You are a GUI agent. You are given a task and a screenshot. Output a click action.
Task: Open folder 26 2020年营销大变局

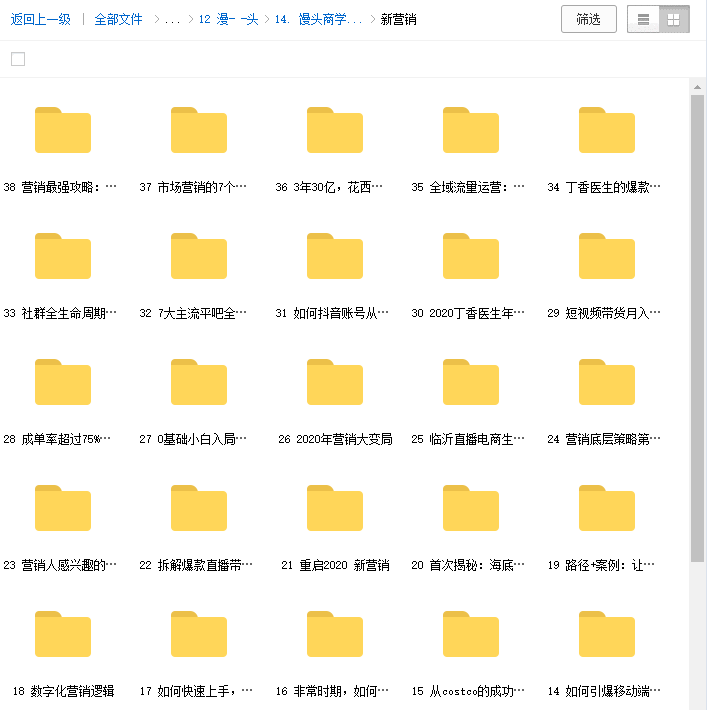click(x=335, y=383)
